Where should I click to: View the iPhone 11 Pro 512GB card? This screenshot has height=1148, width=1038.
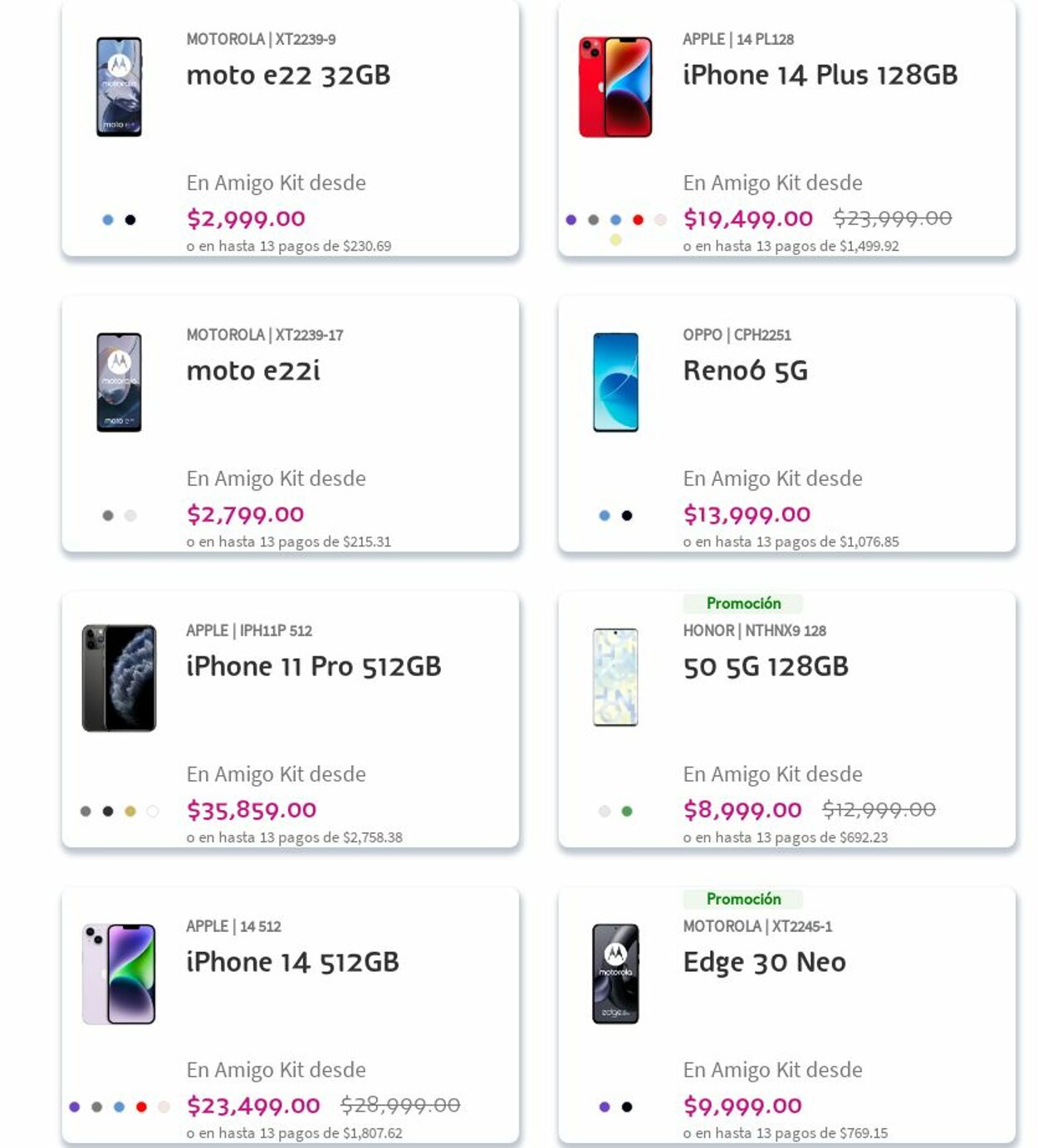(313, 667)
